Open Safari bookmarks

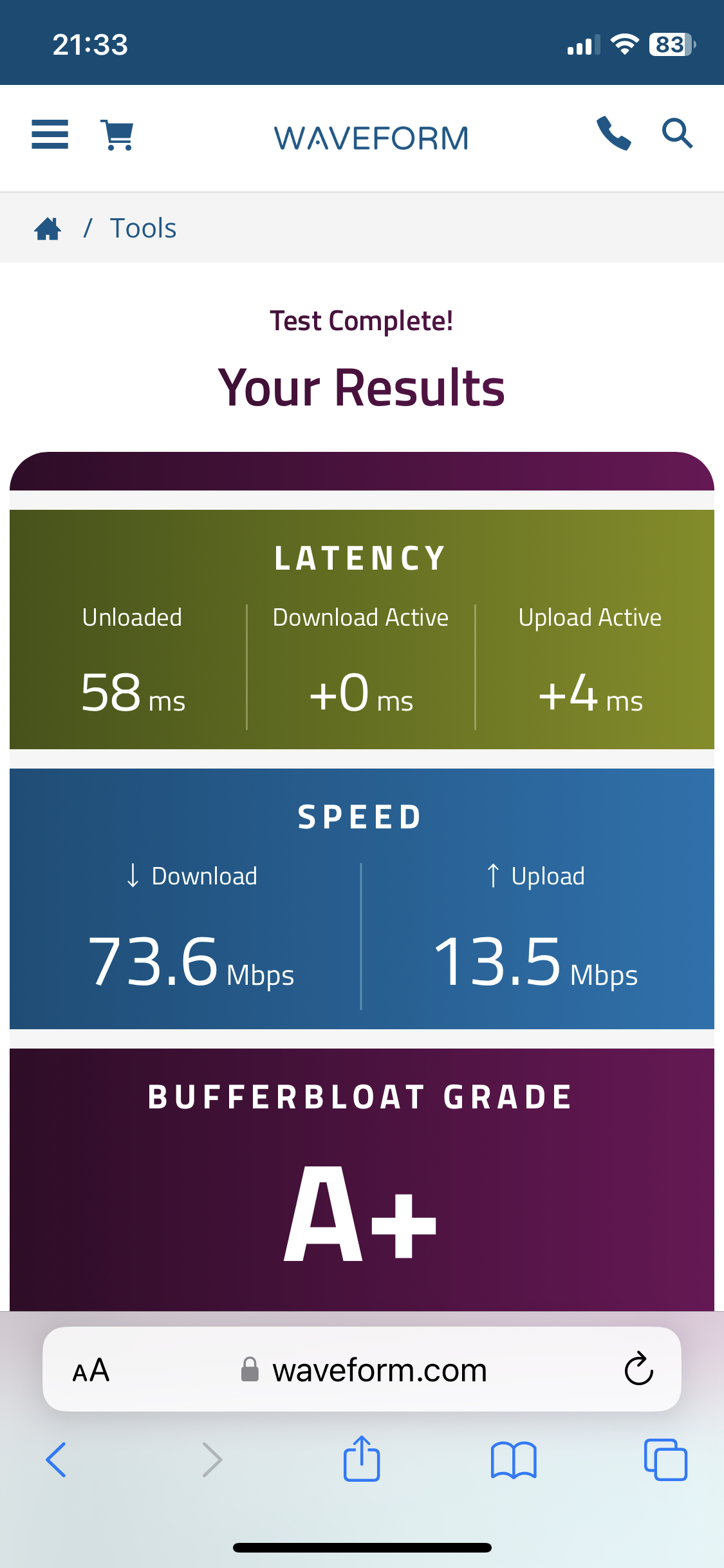pos(514,1460)
